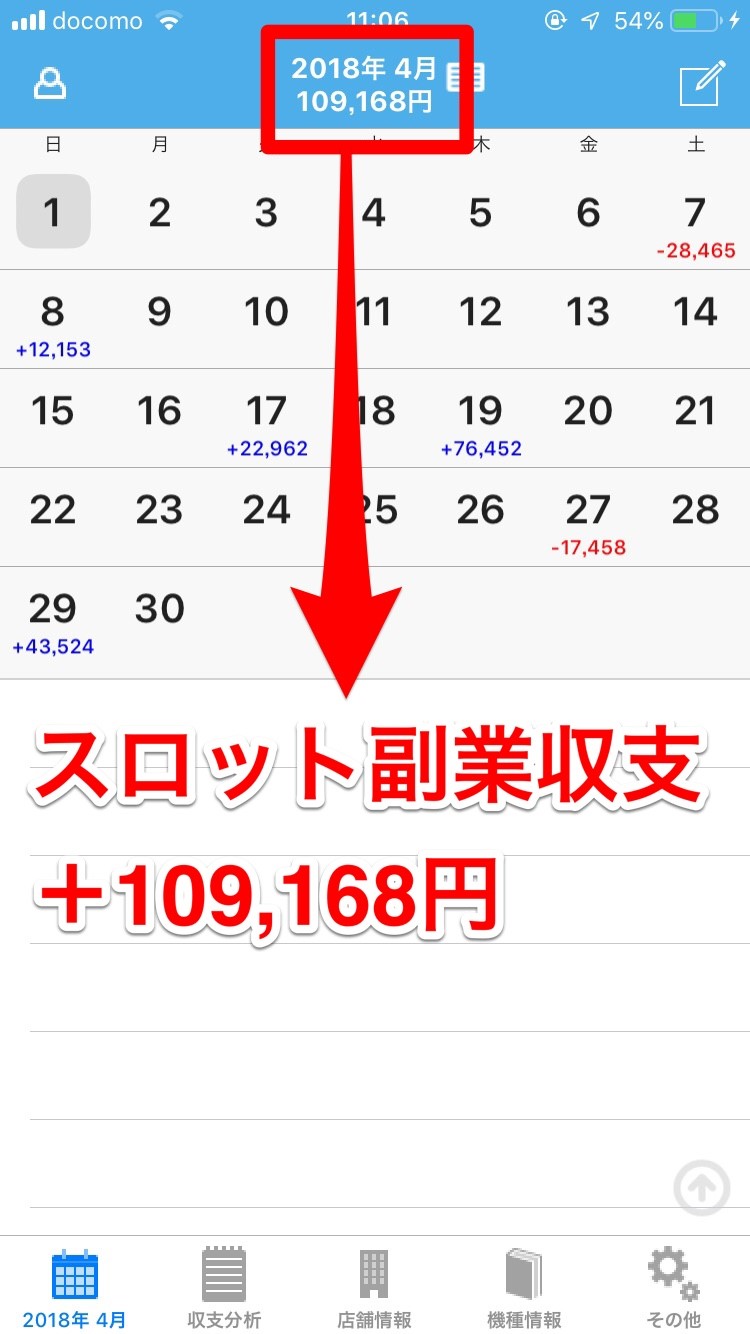Switch to the 収支分析 tab

(x=224, y=1287)
